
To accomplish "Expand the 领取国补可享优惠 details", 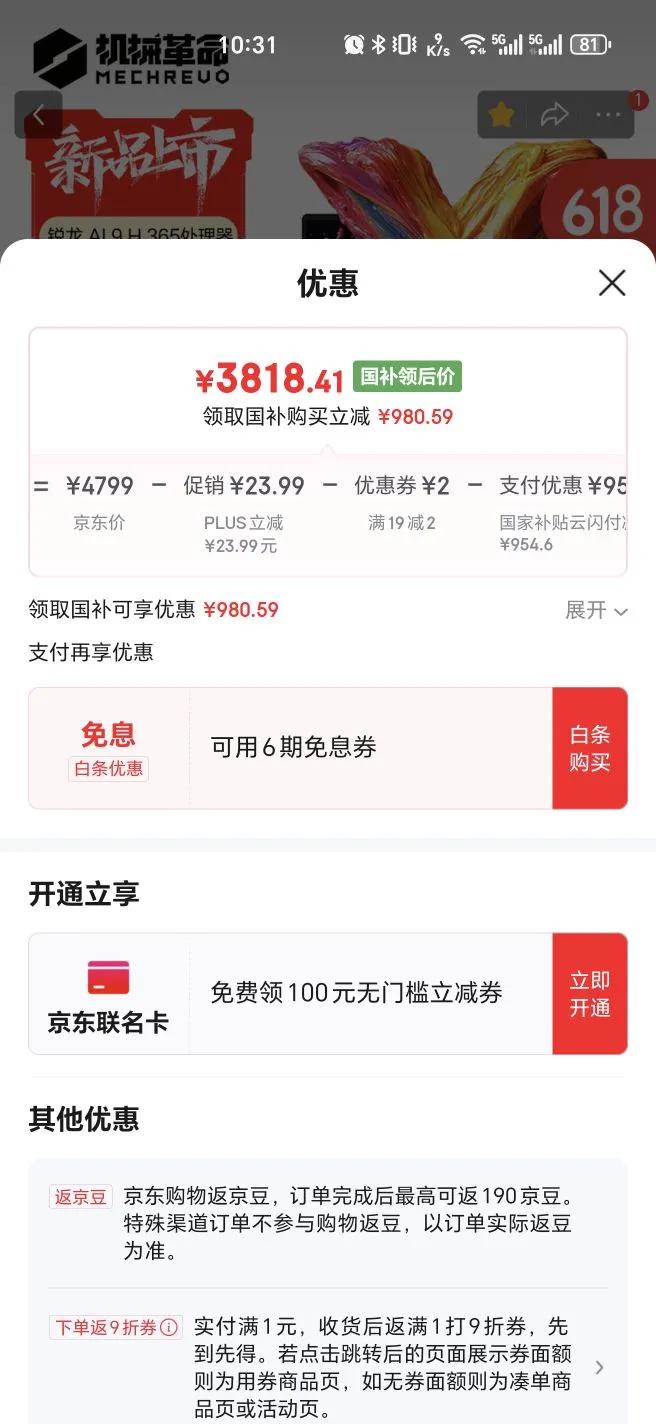I will 596,610.
